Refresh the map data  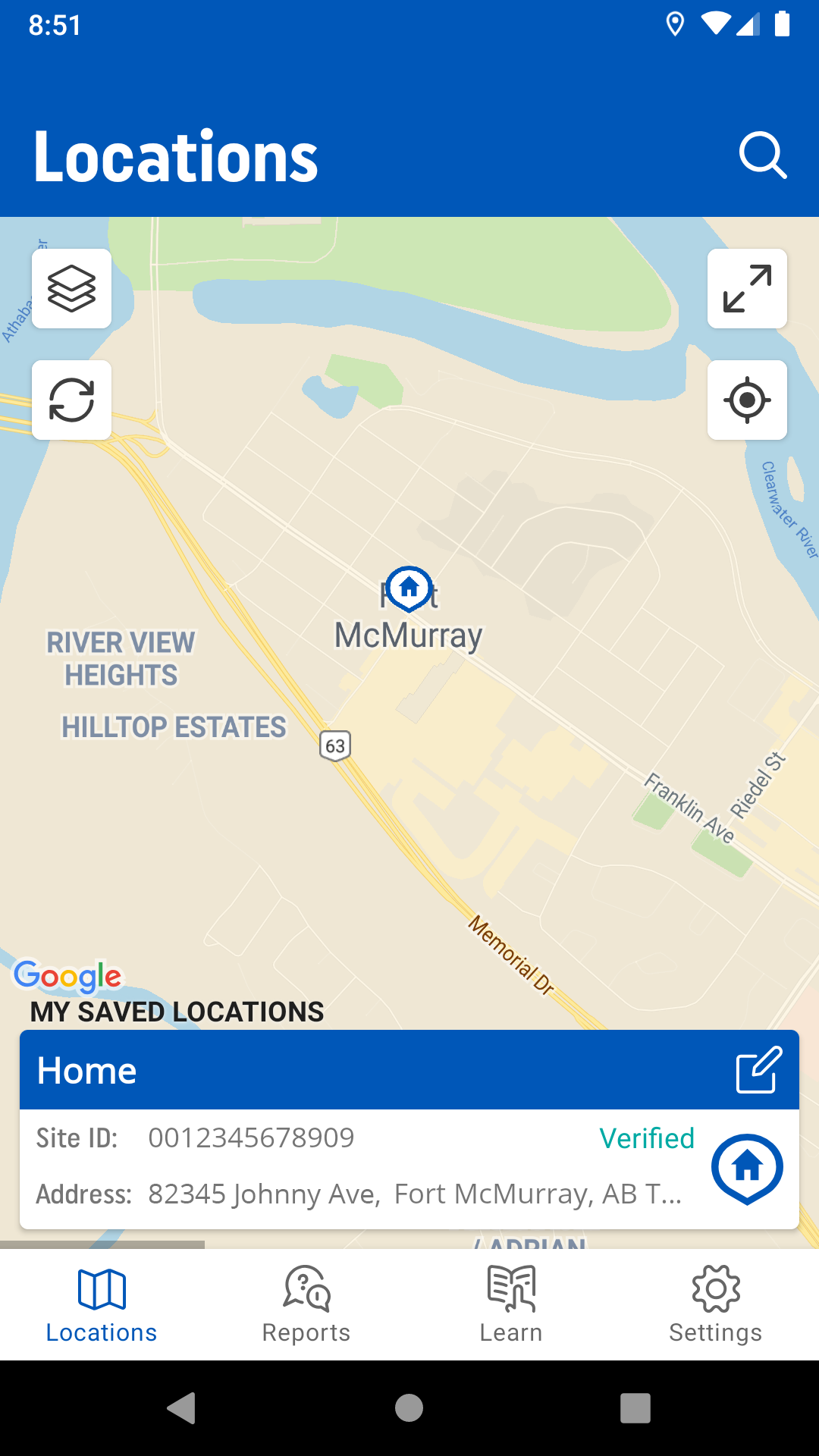pyautogui.click(x=72, y=400)
